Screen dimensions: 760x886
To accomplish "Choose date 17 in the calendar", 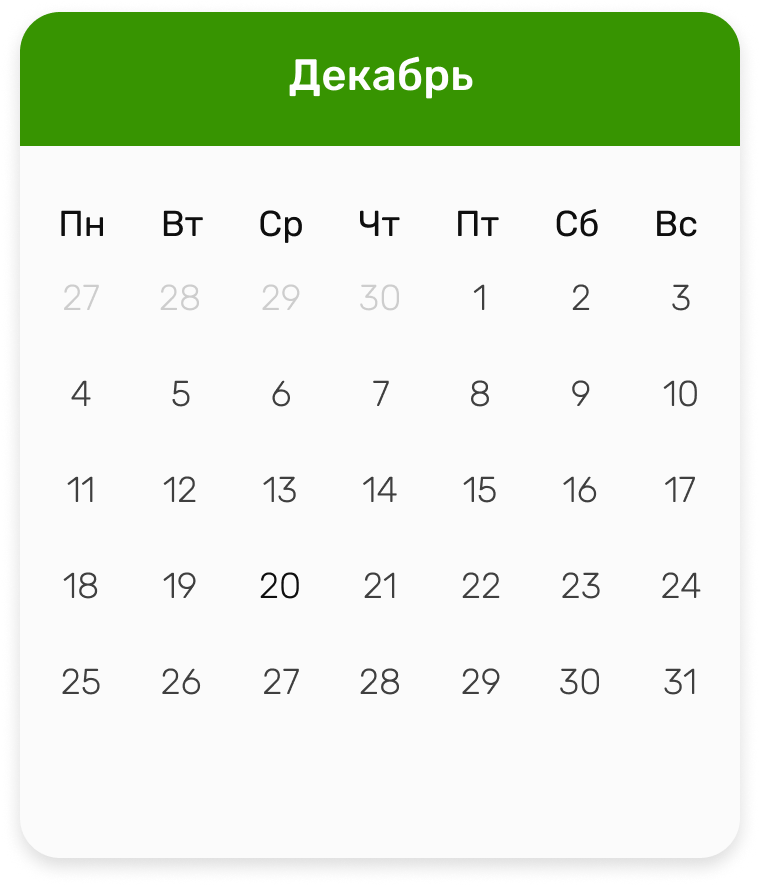I will point(680,490).
